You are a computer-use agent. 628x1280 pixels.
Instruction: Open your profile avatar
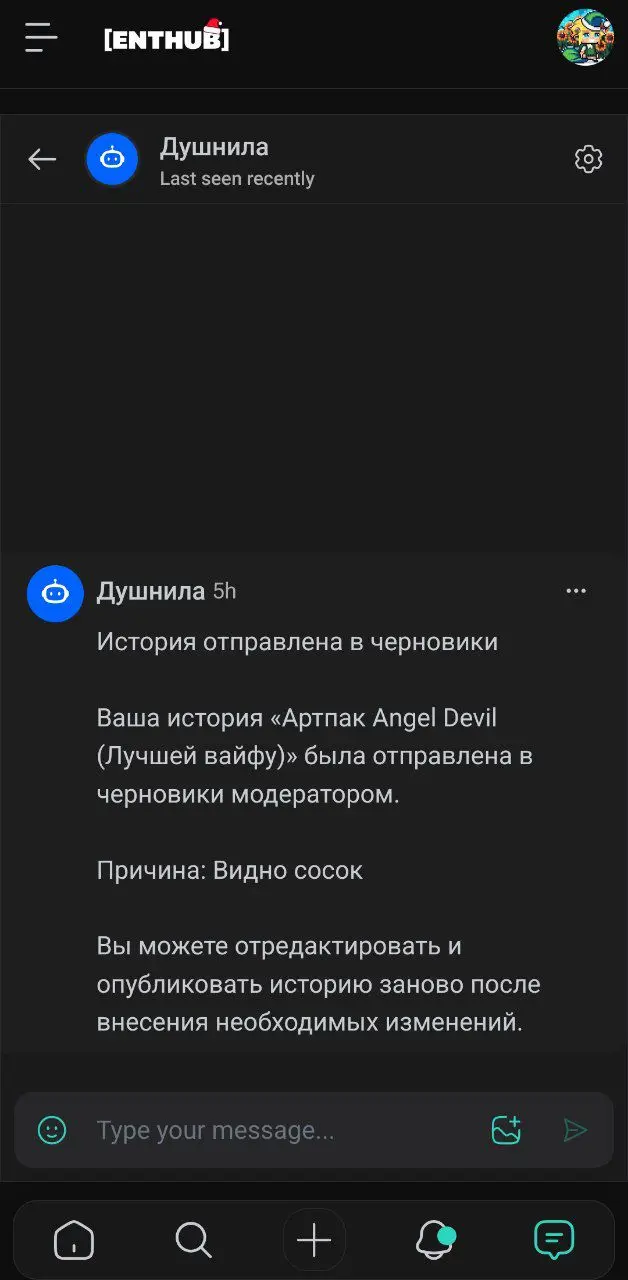[x=585, y=38]
